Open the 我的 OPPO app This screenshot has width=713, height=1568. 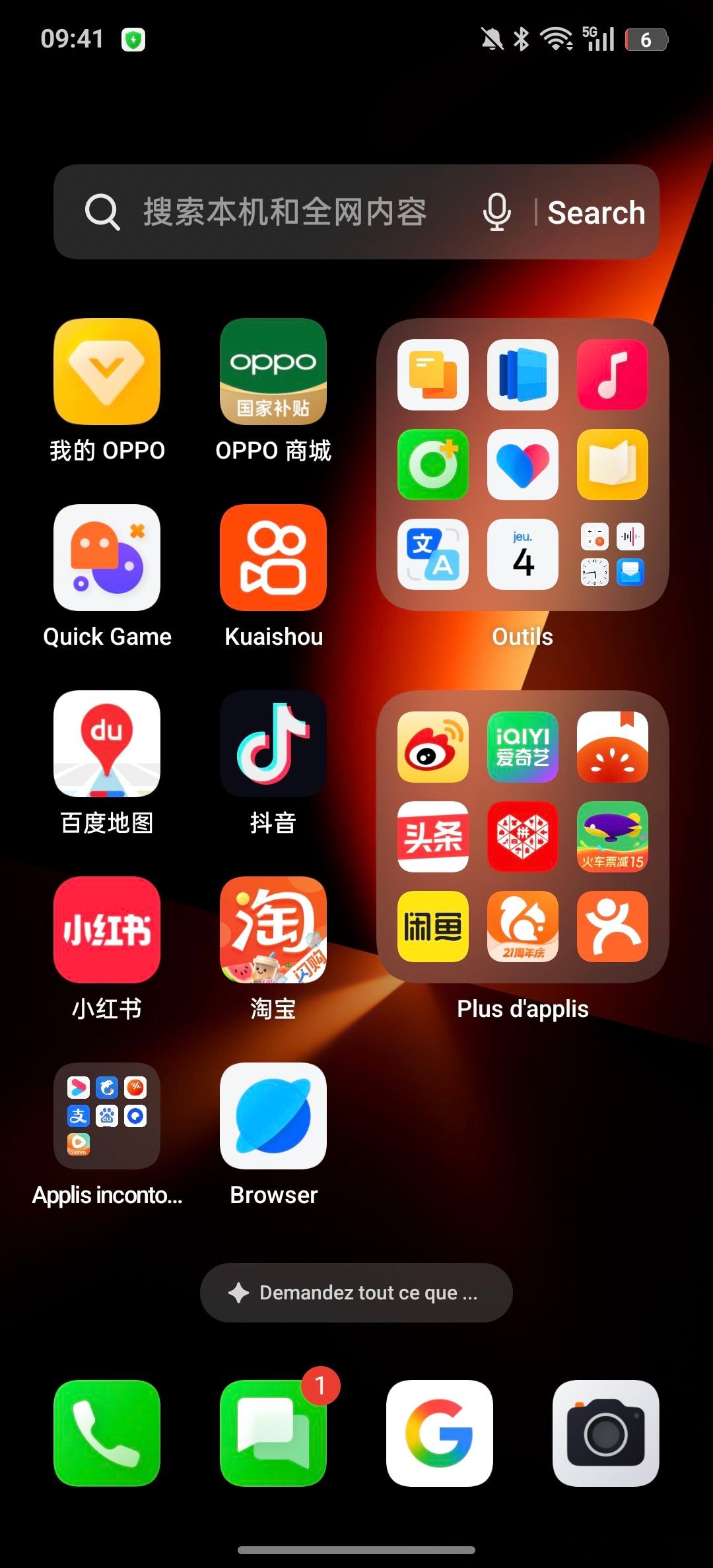tap(107, 372)
